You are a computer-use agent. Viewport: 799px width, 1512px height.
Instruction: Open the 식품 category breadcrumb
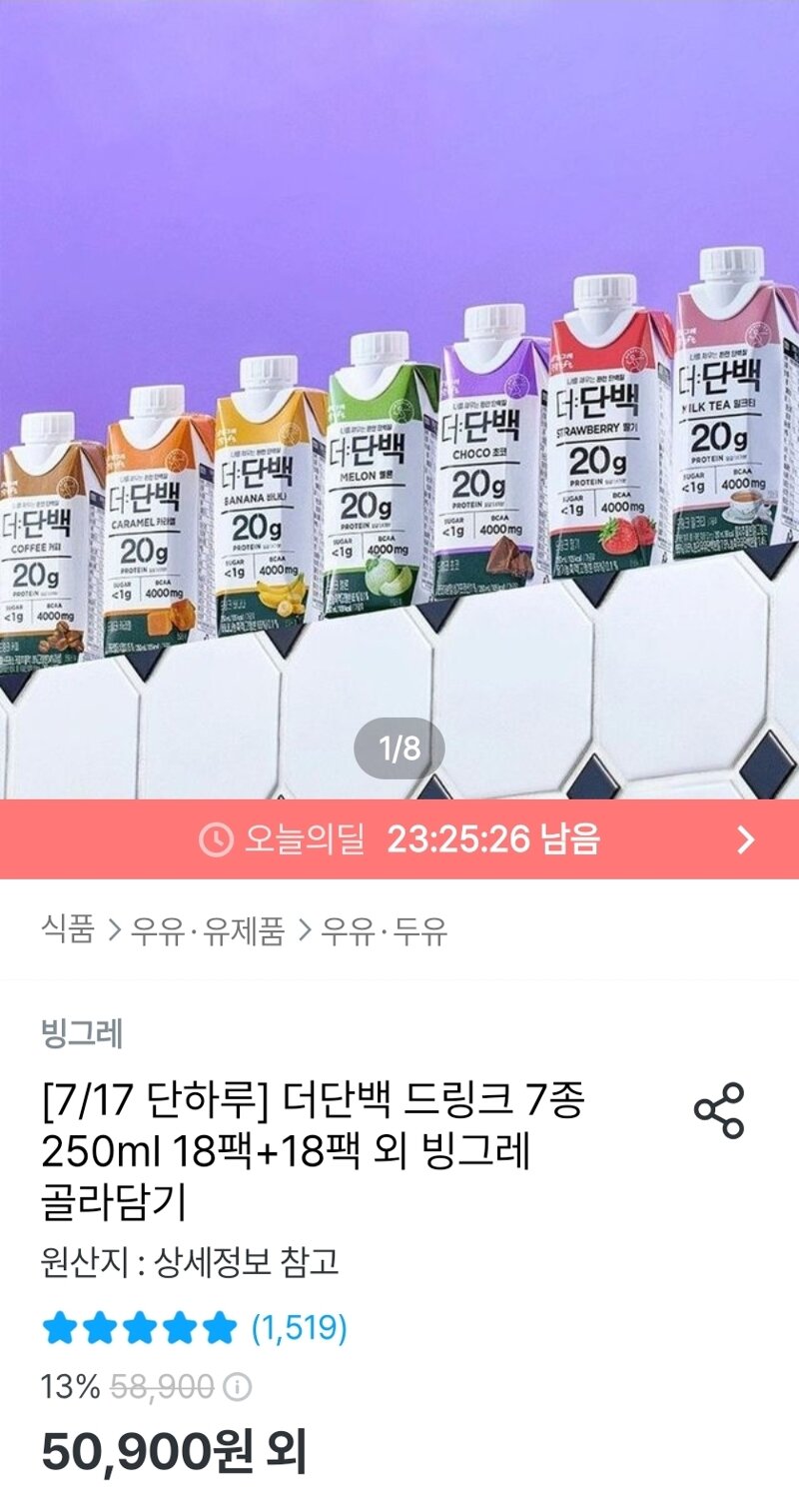pyautogui.click(x=68, y=931)
